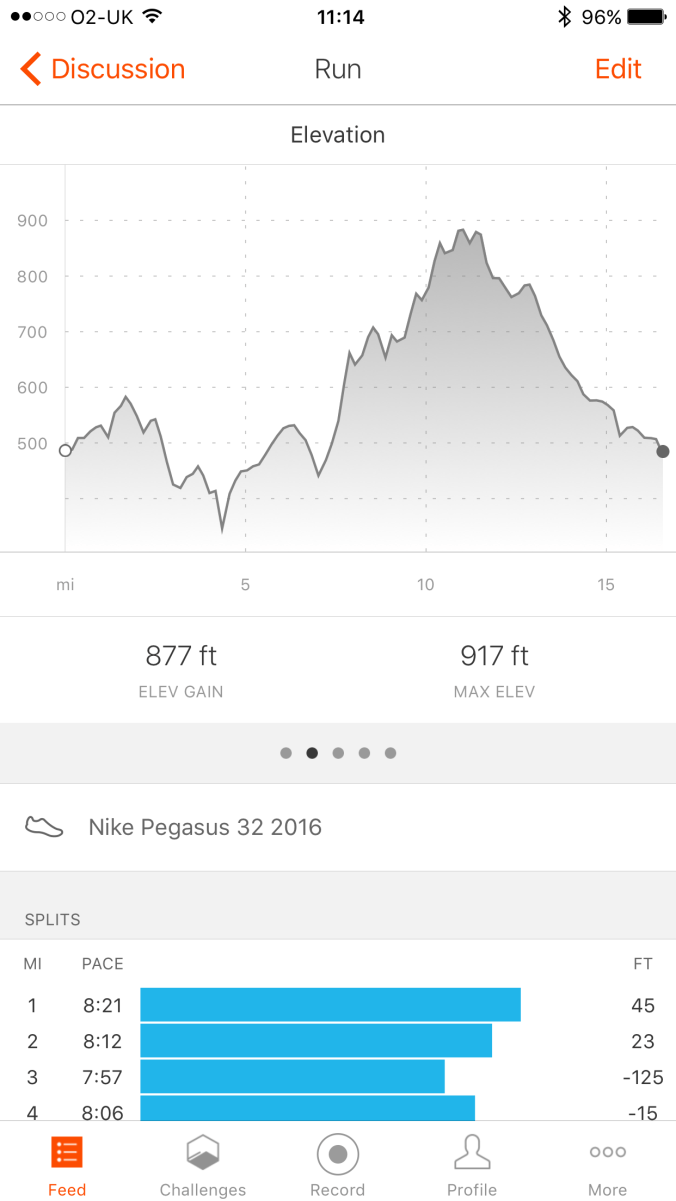Switch to the Feed tab
The image size is (676, 1201).
[x=67, y=1164]
